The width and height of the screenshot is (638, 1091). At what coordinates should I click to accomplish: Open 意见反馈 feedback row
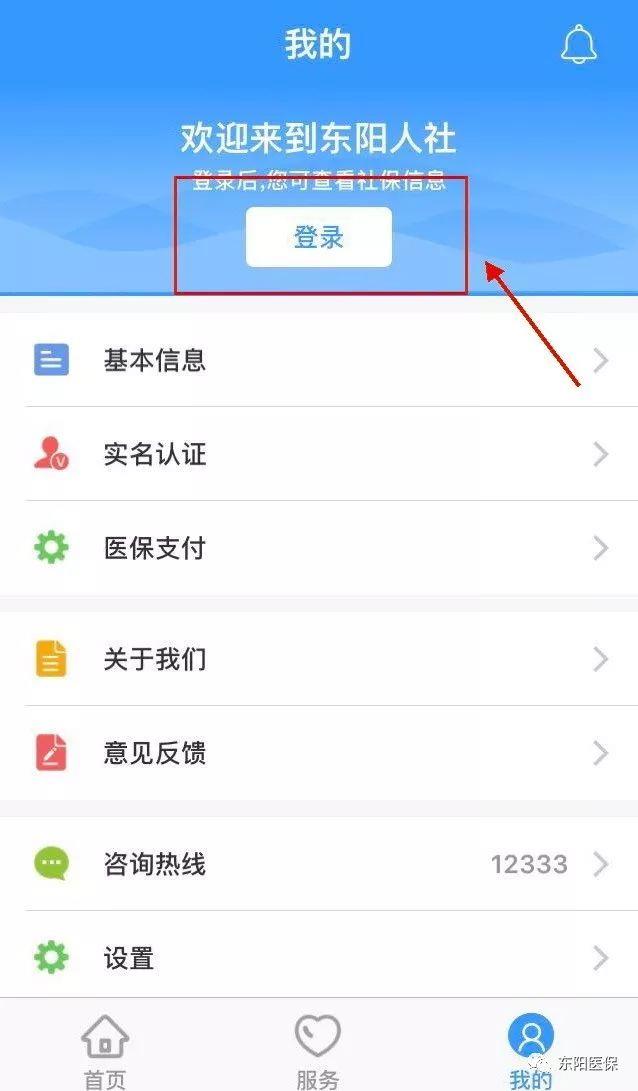click(x=319, y=753)
